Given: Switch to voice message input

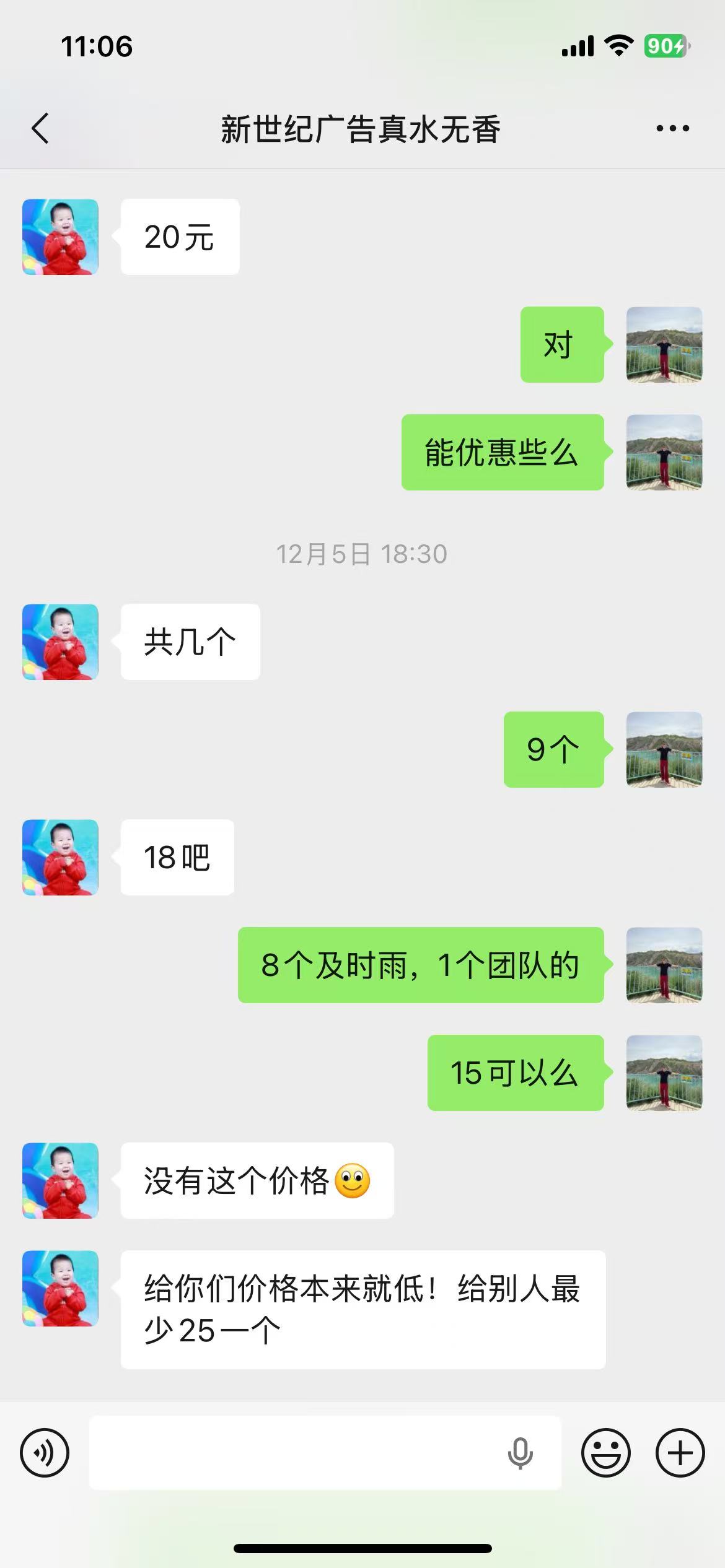Looking at the screenshot, I should pyautogui.click(x=45, y=1453).
